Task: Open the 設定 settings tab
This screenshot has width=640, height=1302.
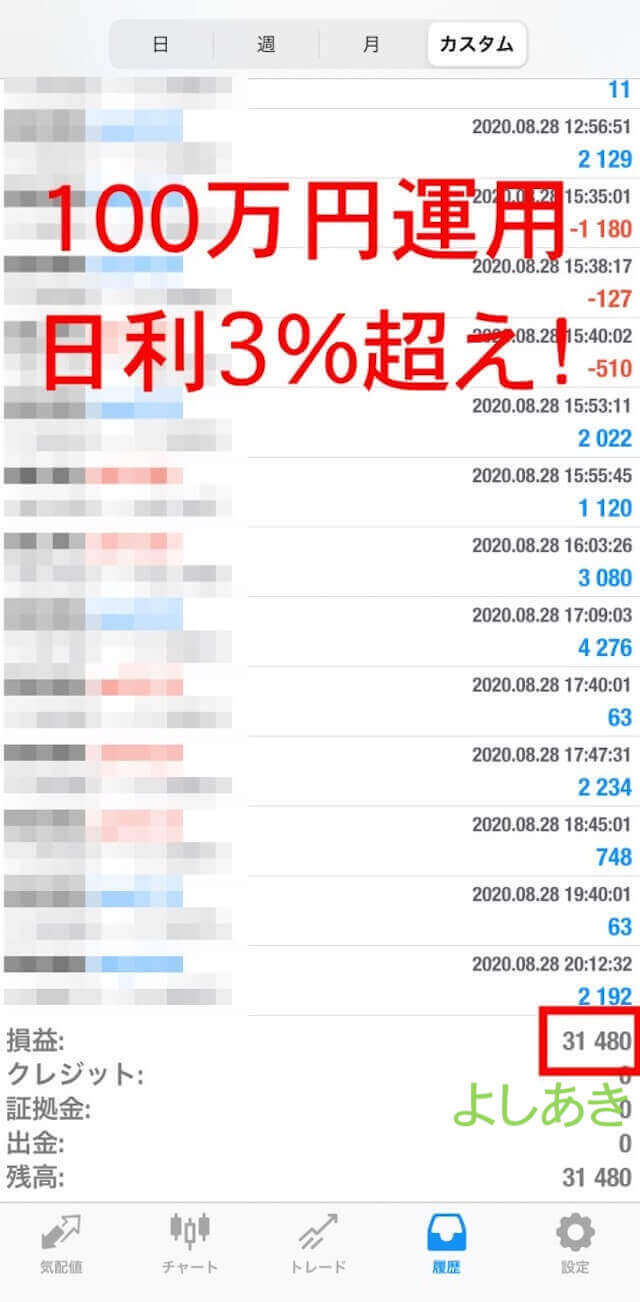Action: click(575, 1243)
